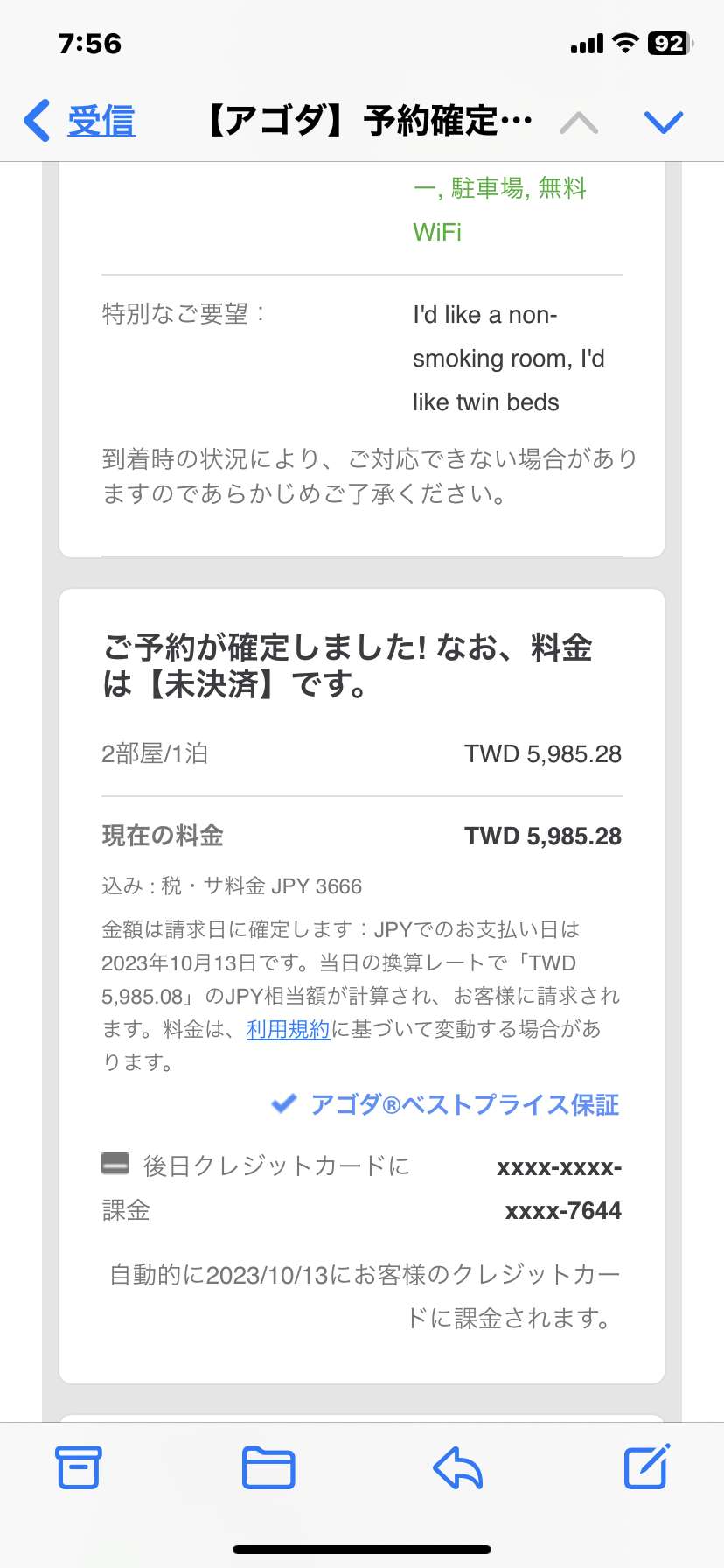Reply to this email
The height and width of the screenshot is (1568, 724).
[x=458, y=1467]
